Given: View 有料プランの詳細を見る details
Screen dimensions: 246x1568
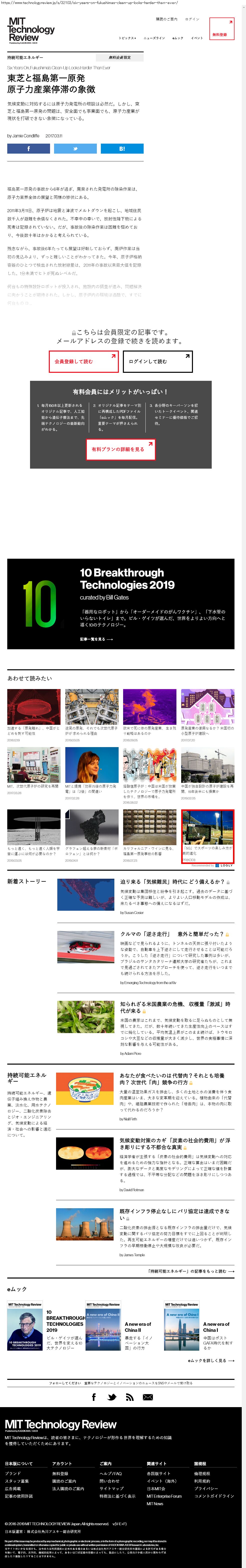Looking at the screenshot, I should pyautogui.click(x=121, y=449).
